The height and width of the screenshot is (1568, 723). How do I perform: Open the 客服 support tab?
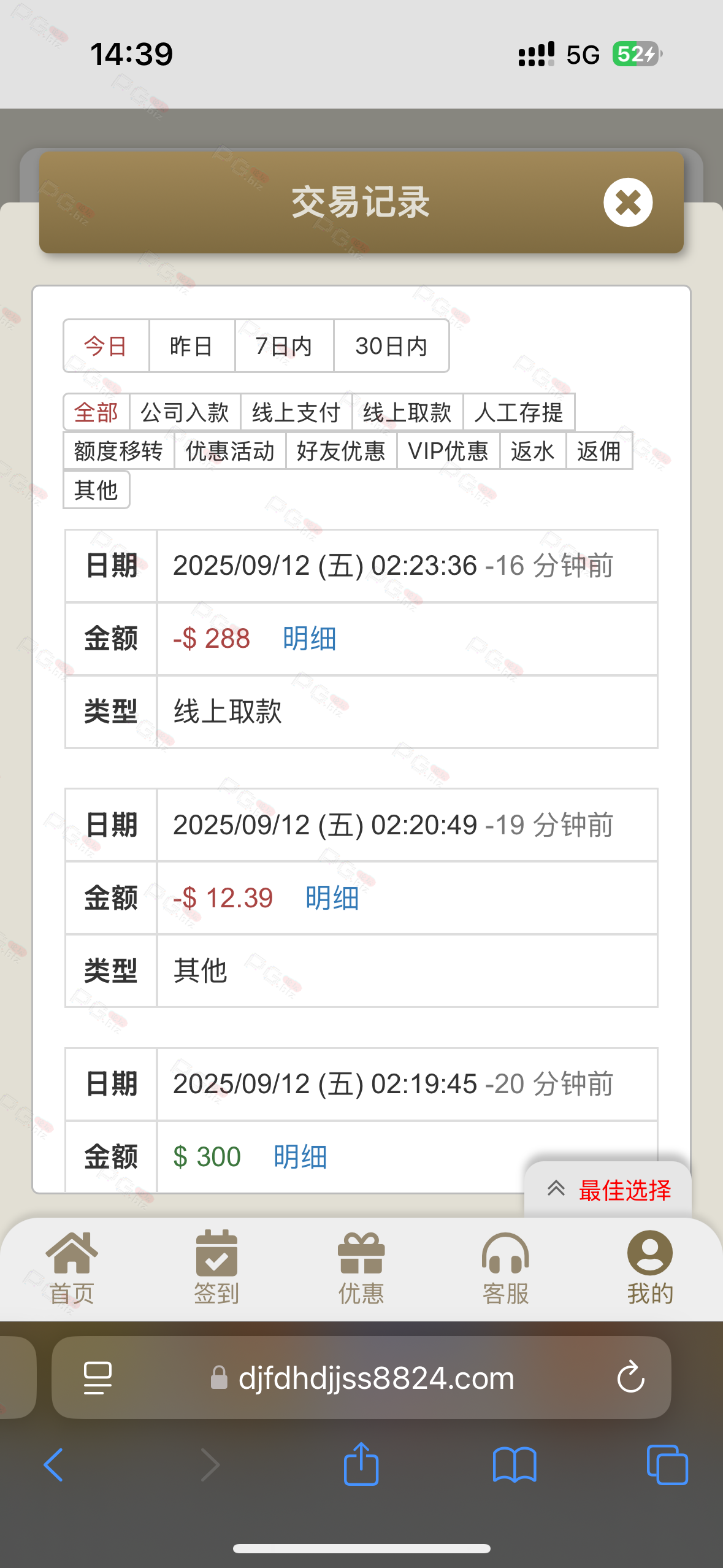(505, 1266)
